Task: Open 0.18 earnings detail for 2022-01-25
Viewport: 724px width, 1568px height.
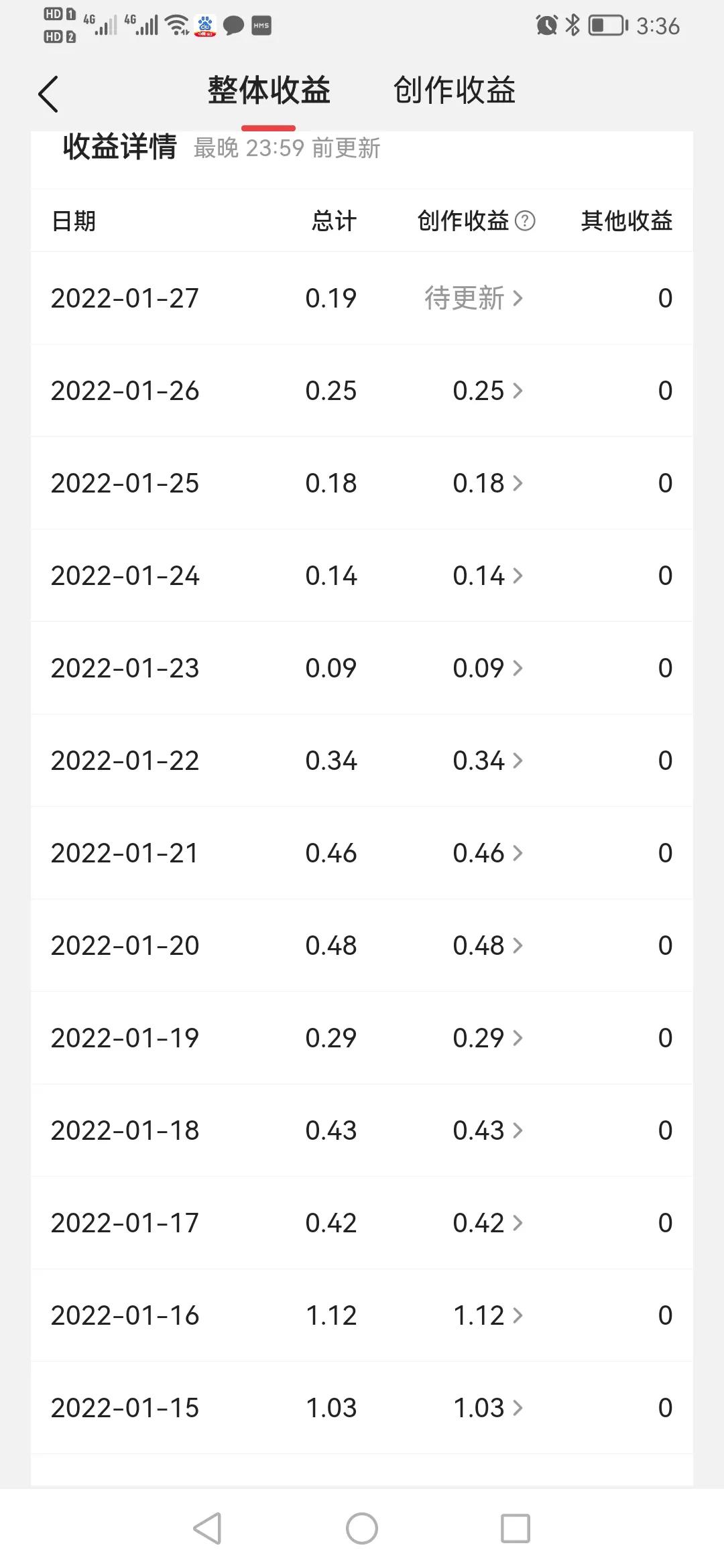Action: coord(487,483)
